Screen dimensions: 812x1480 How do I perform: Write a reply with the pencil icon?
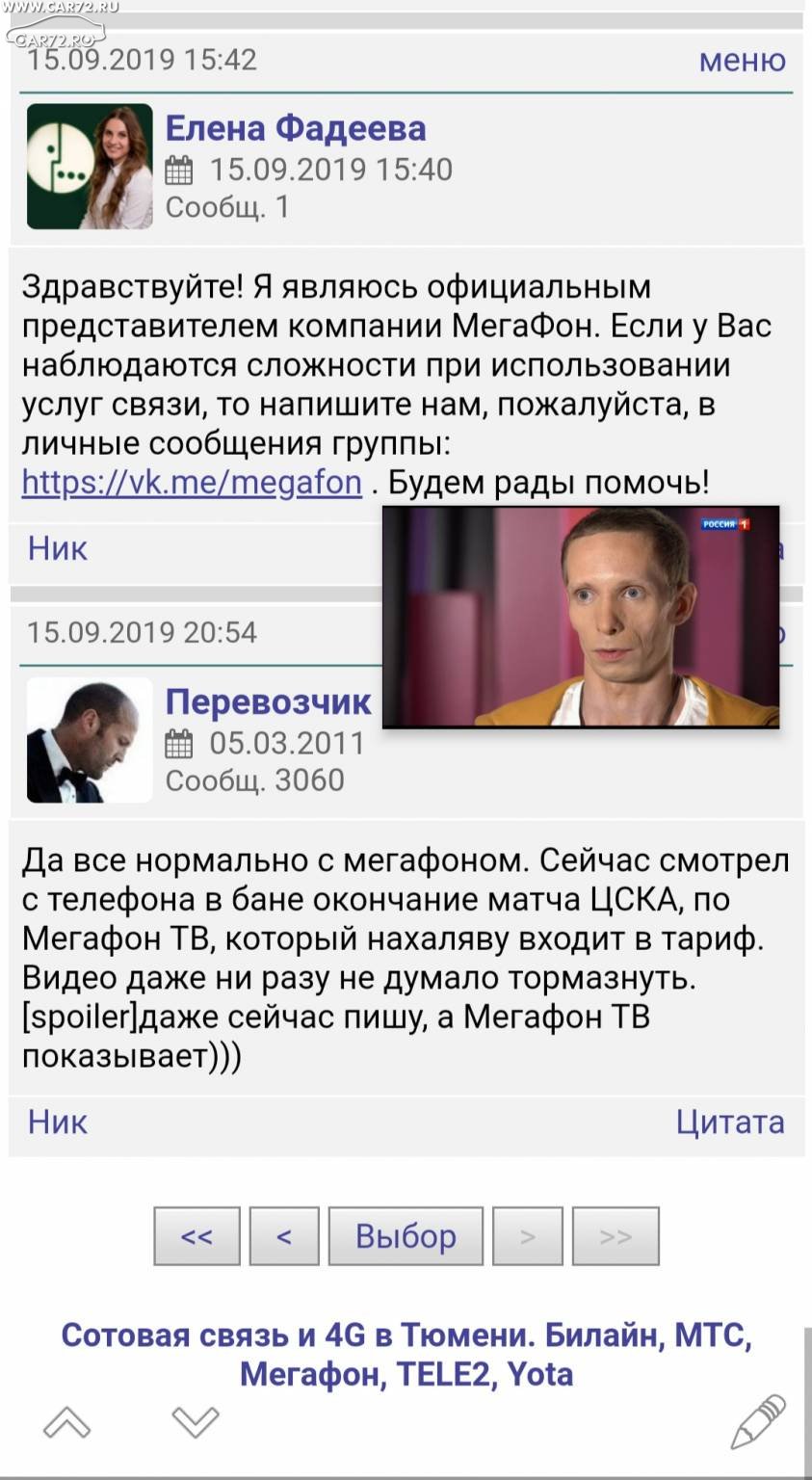tap(759, 1421)
